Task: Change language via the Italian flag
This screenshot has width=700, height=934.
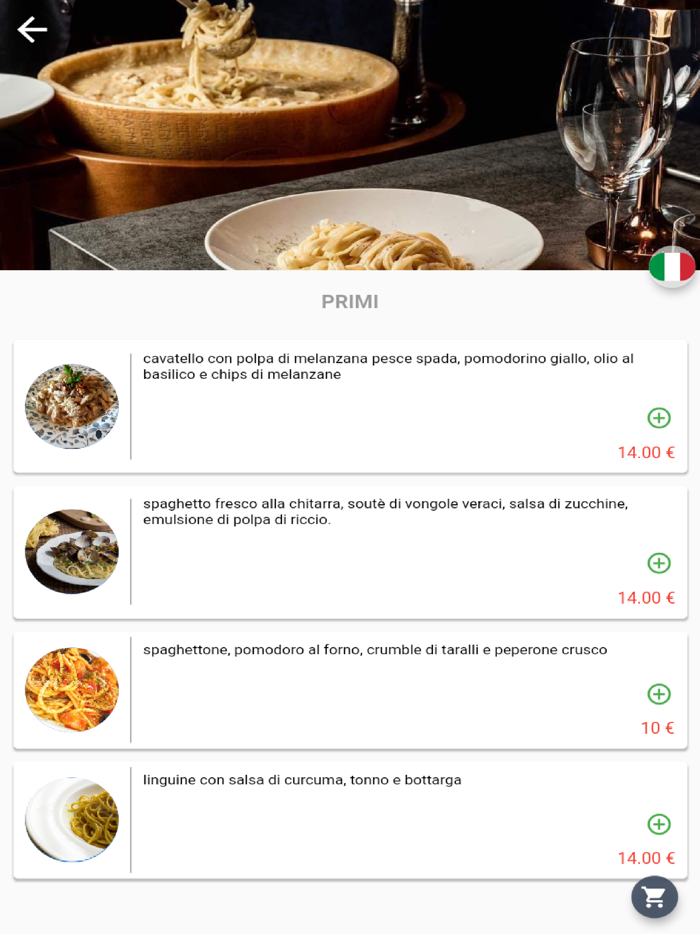Action: click(x=672, y=267)
